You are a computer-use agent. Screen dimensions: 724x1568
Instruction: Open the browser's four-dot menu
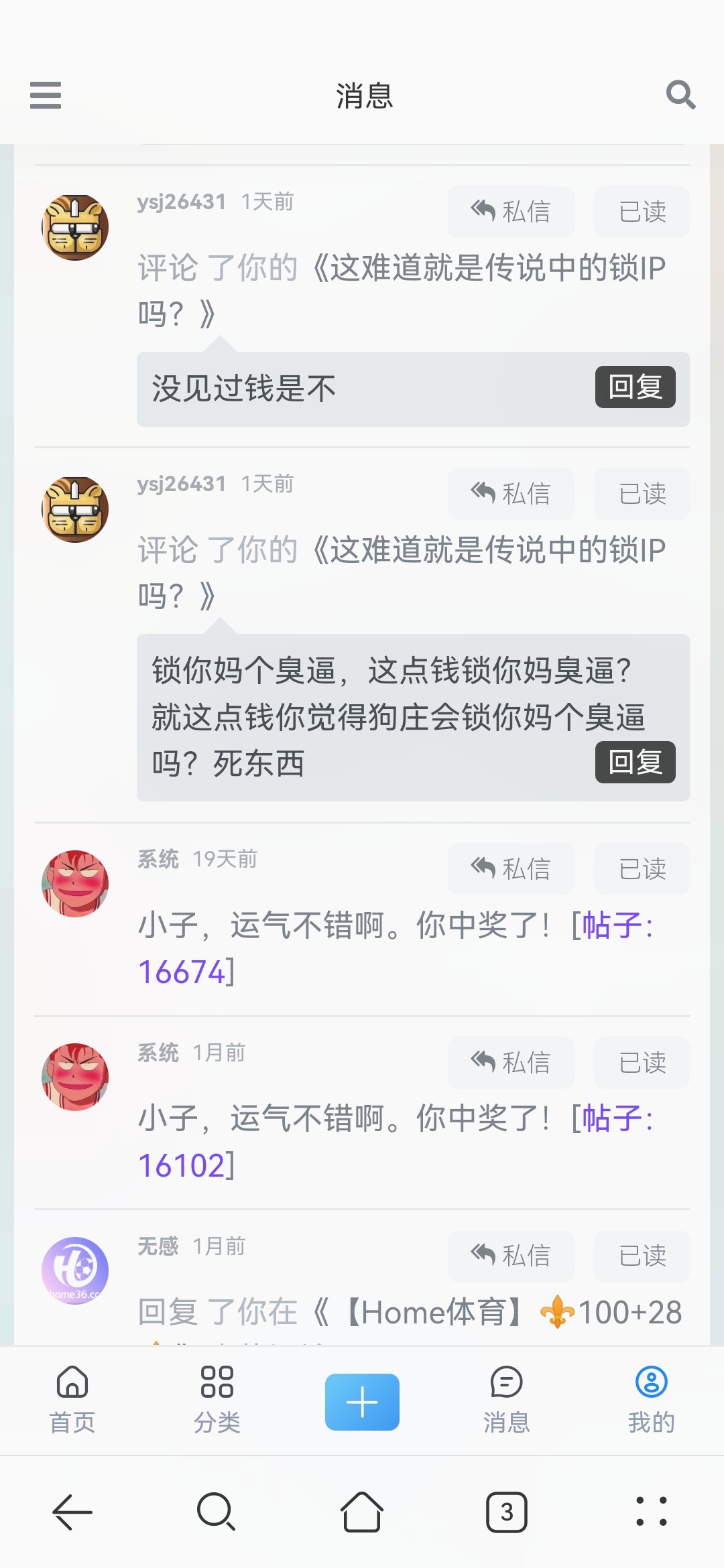click(x=651, y=1512)
